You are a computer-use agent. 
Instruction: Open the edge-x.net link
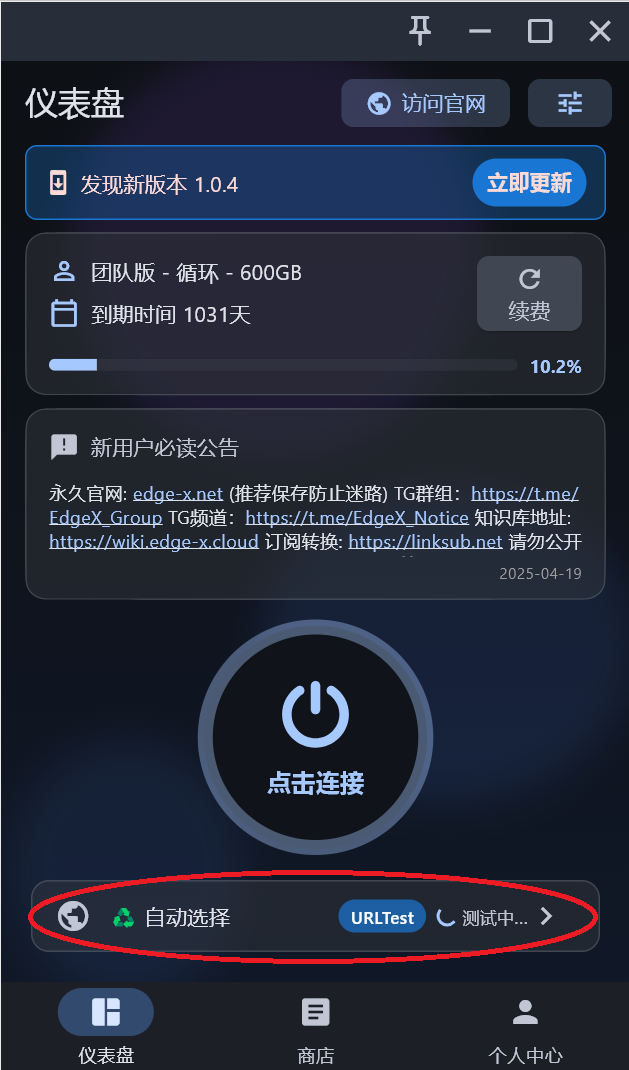[178, 493]
